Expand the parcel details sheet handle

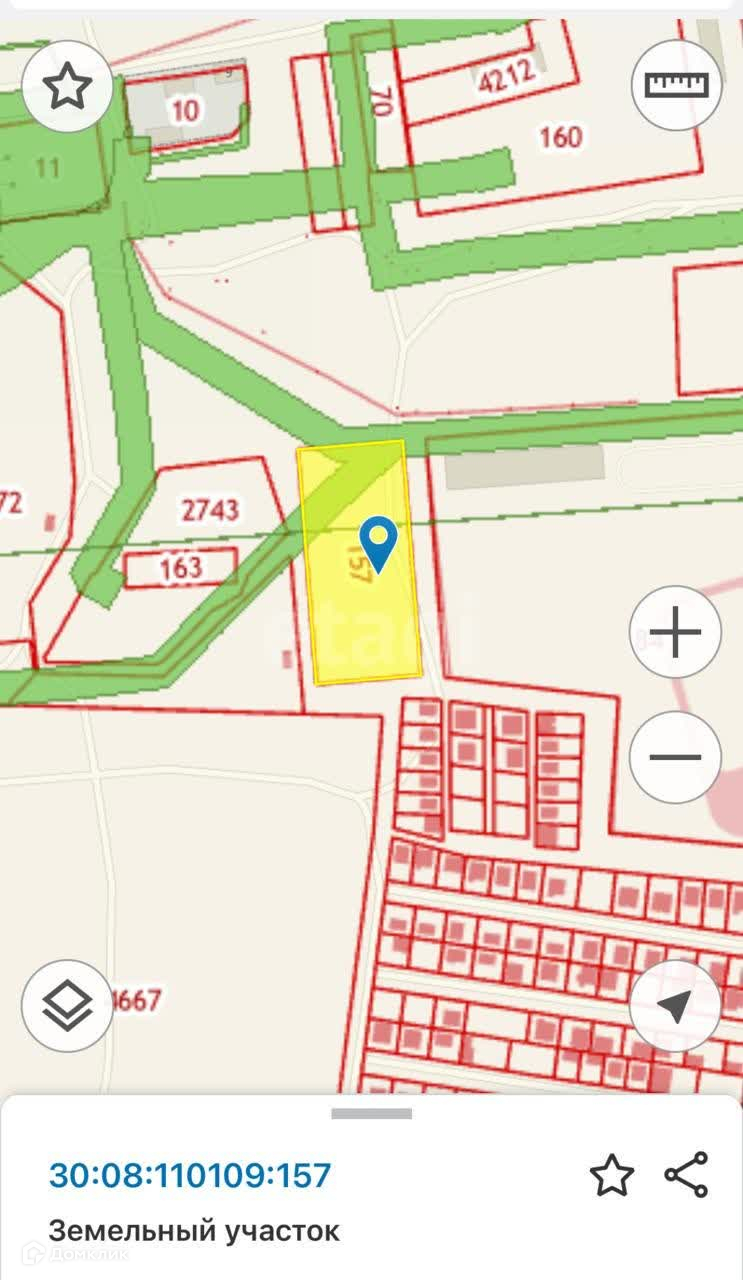[x=371, y=1113]
